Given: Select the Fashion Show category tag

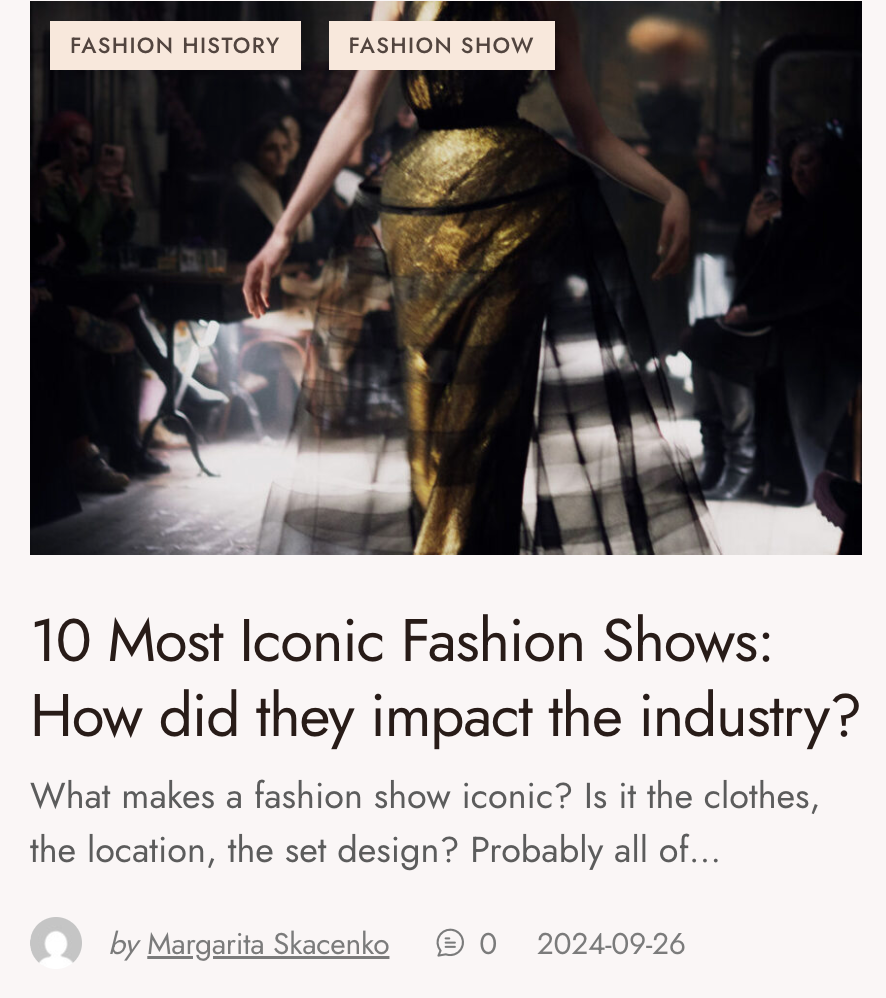Looking at the screenshot, I should (x=441, y=46).
